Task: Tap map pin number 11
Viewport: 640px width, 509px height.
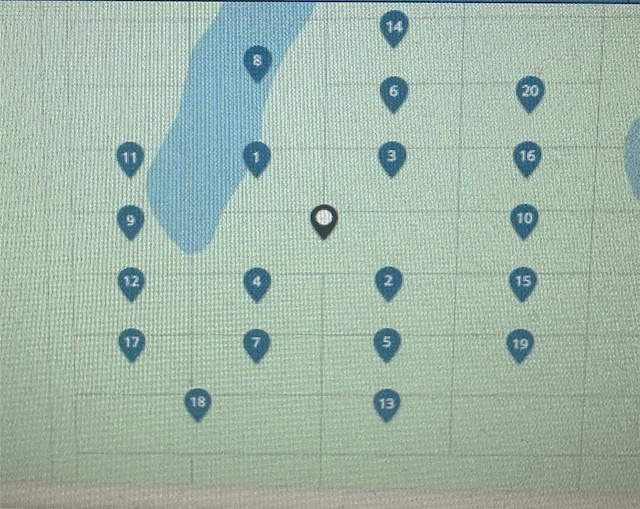Action: click(x=129, y=158)
